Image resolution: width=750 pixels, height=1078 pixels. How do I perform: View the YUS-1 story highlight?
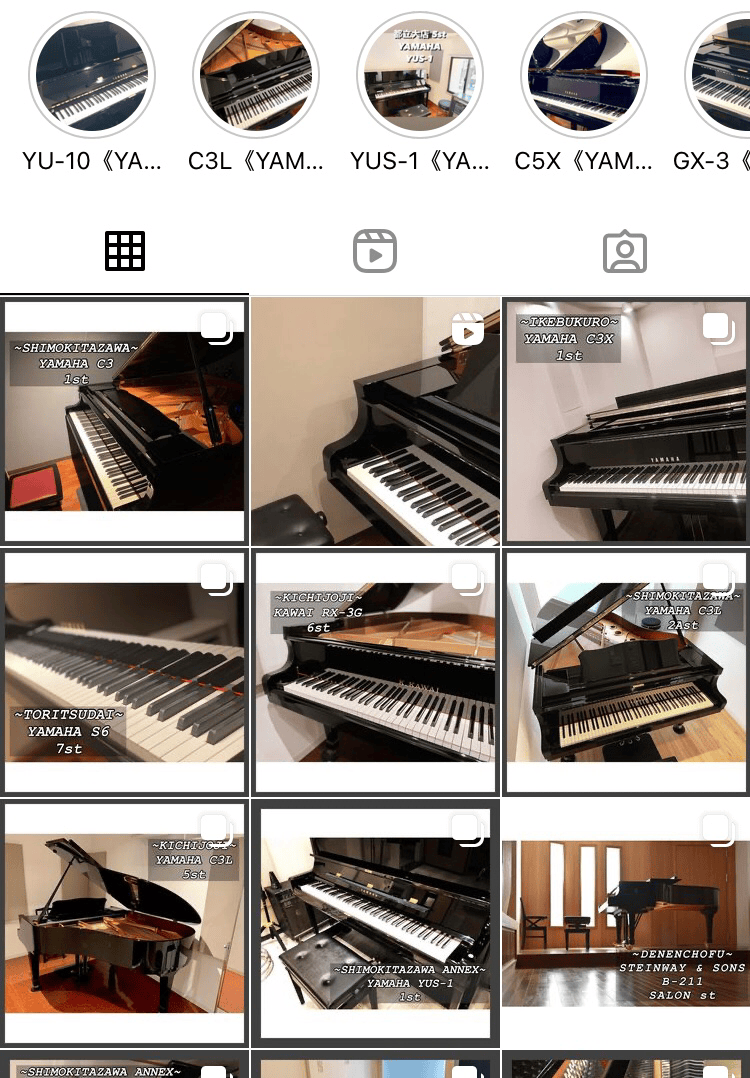420,75
